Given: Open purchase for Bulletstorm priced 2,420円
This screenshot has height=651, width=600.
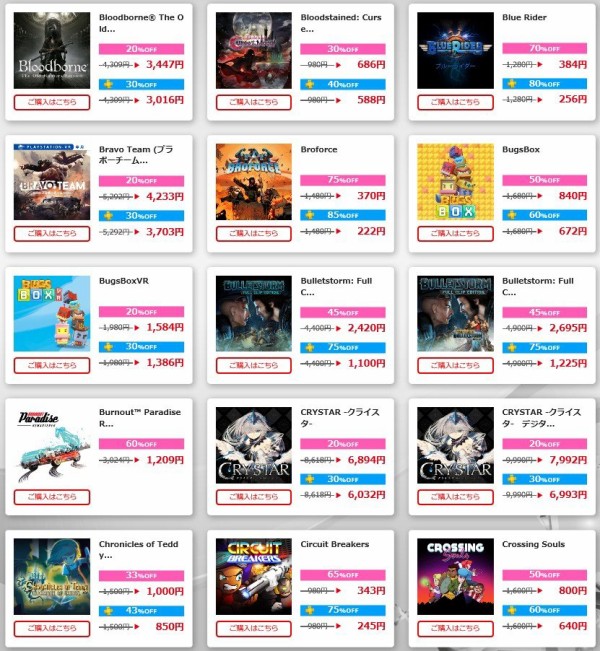Looking at the screenshot, I should coord(253,365).
